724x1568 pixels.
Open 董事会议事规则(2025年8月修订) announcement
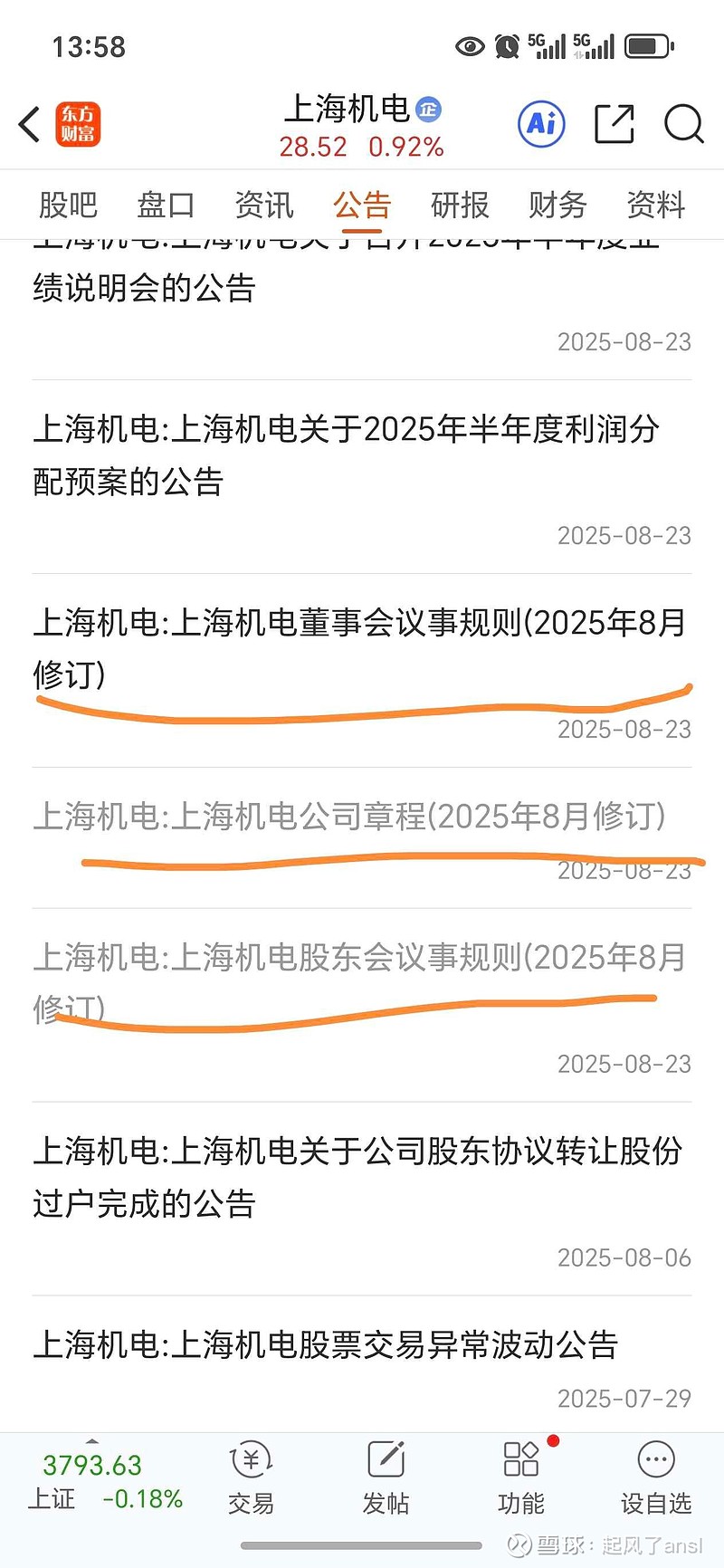click(359, 648)
